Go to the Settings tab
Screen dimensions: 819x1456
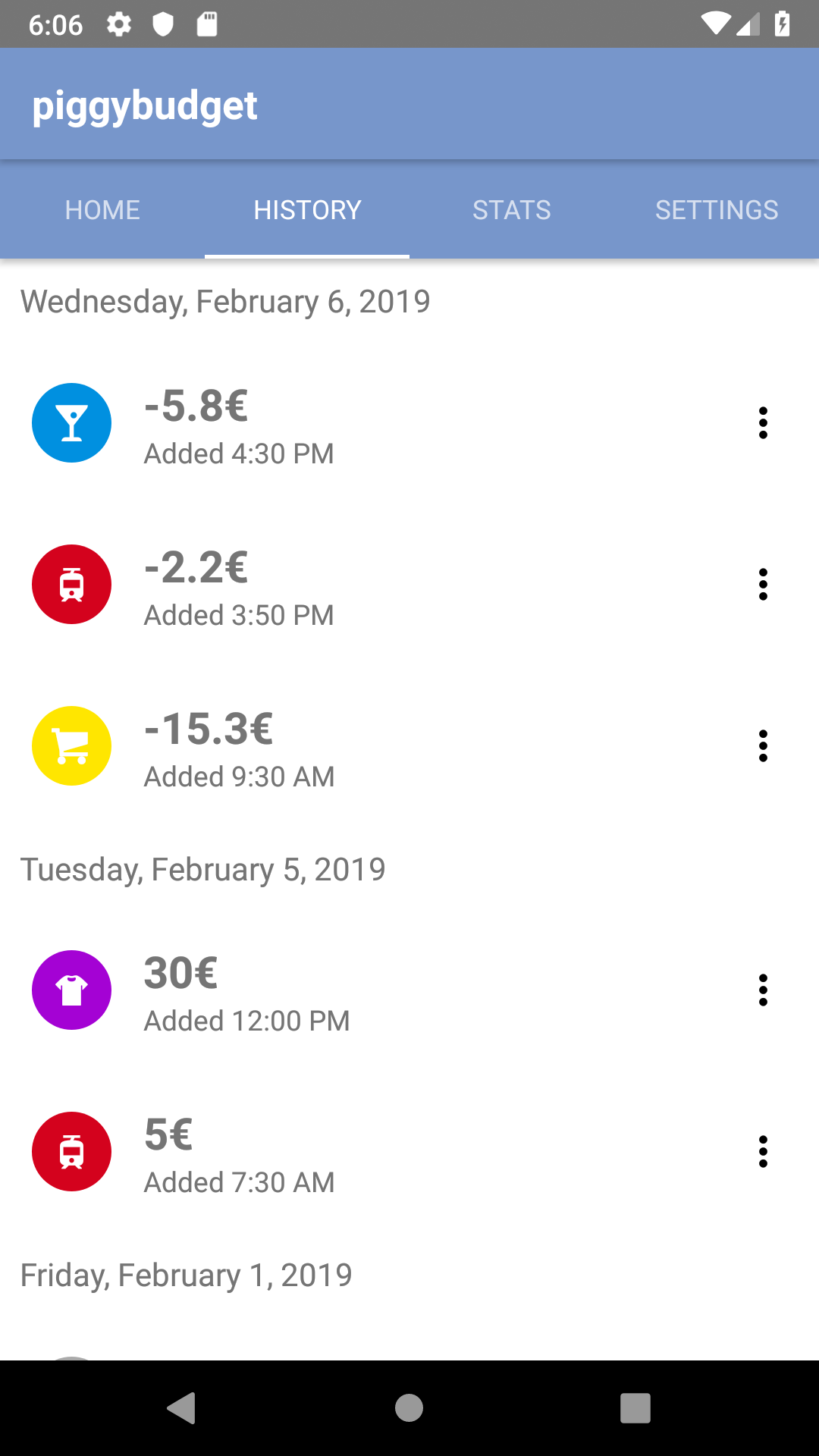point(717,210)
